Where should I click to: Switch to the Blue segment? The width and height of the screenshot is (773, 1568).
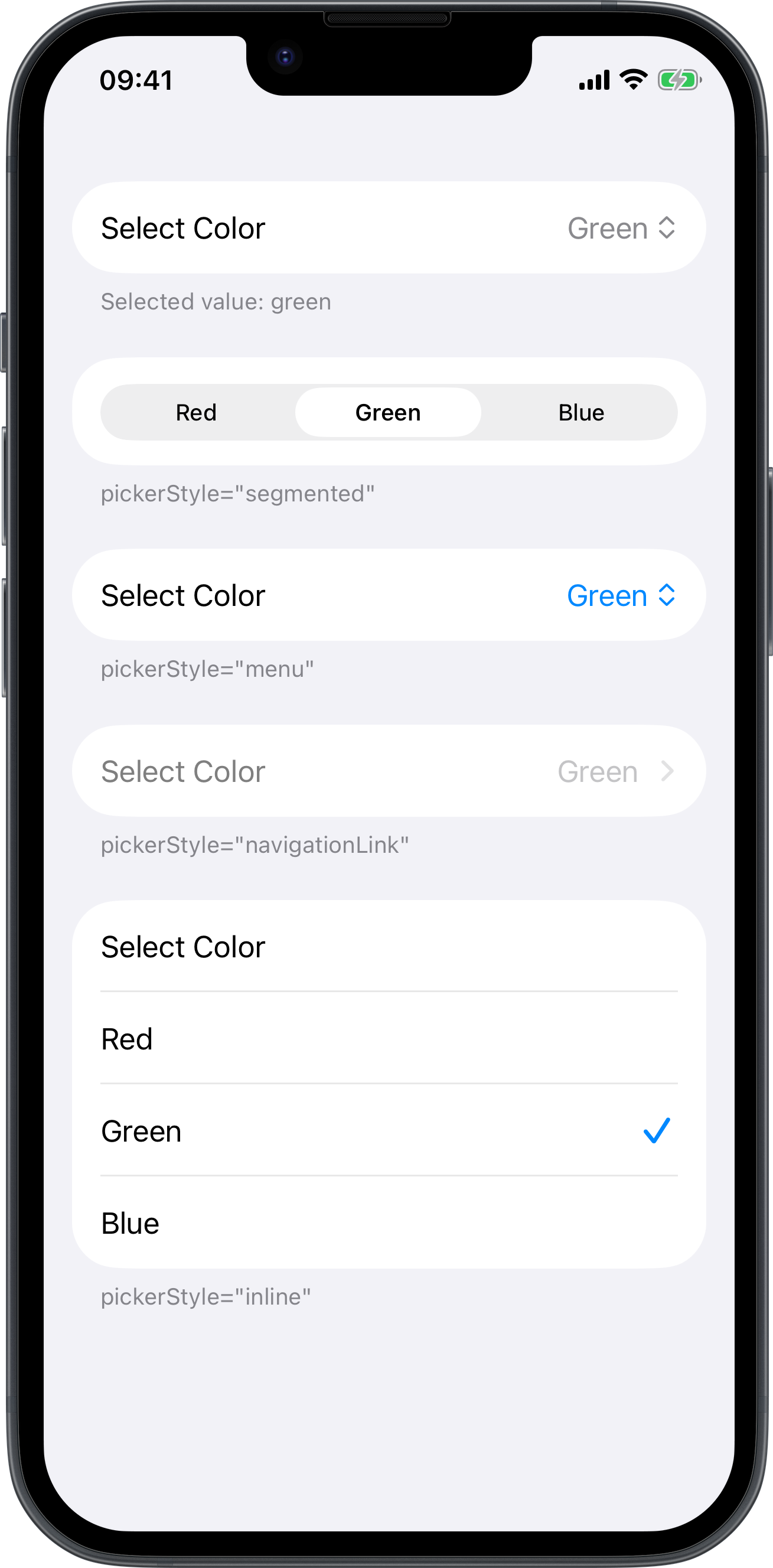[580, 413]
